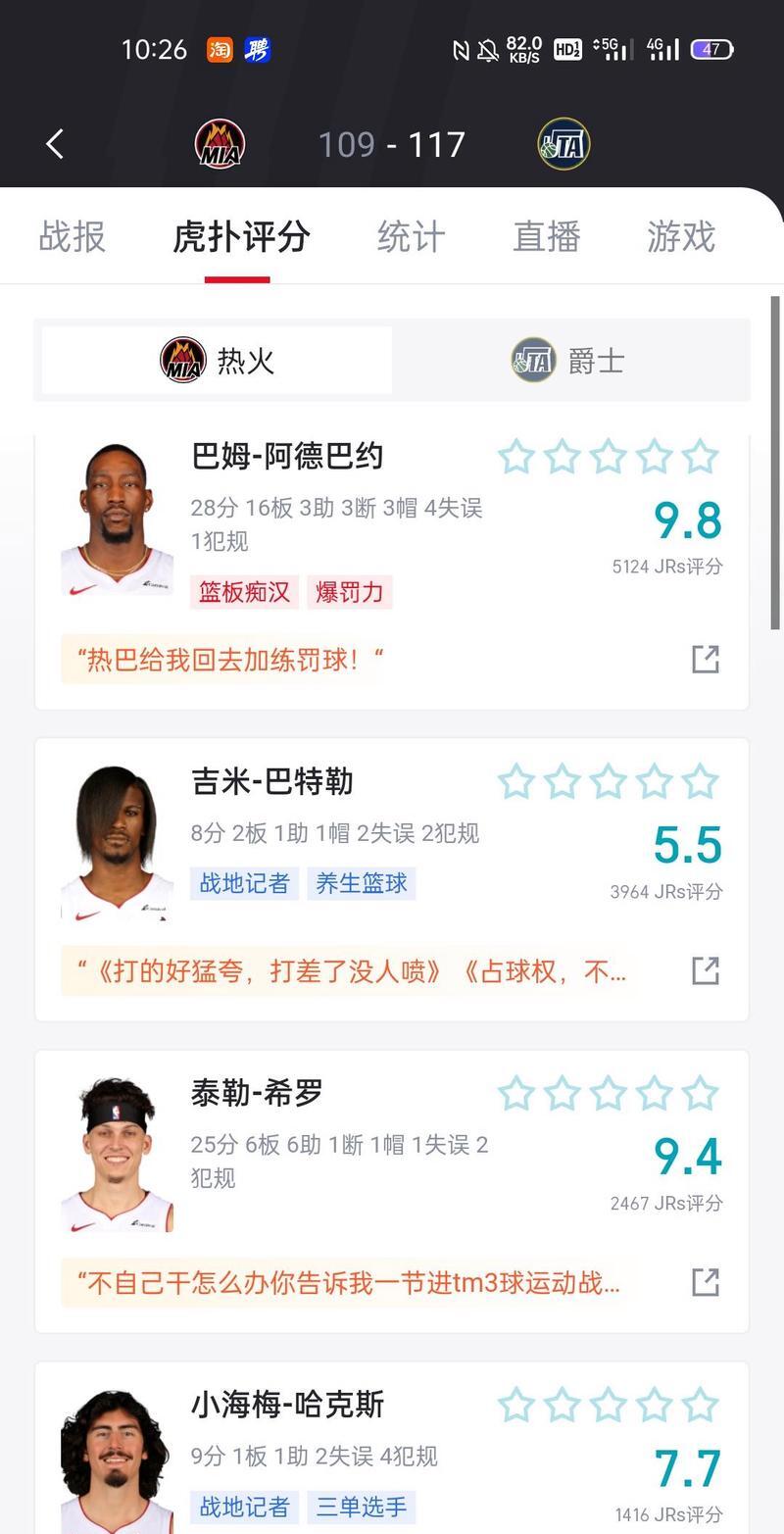Tap the 养生篮球 tag on Butler's card
Image resolution: width=784 pixels, height=1534 pixels.
point(361,883)
